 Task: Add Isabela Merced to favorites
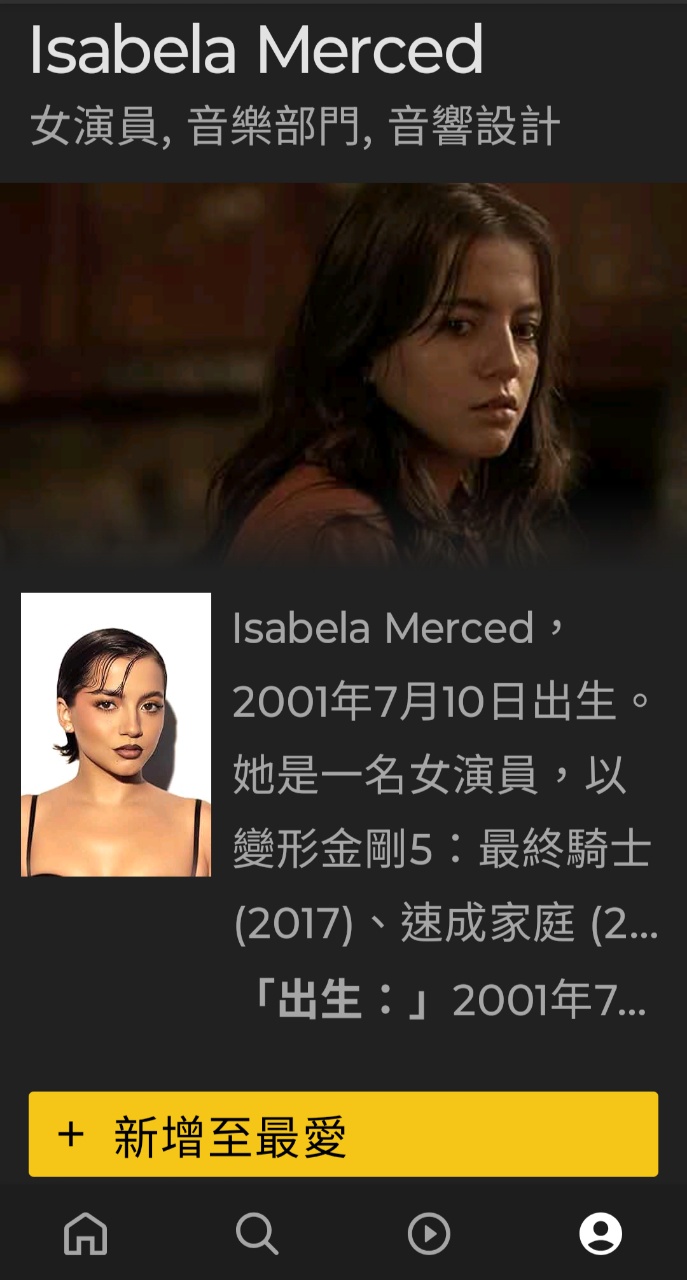click(x=343, y=1135)
